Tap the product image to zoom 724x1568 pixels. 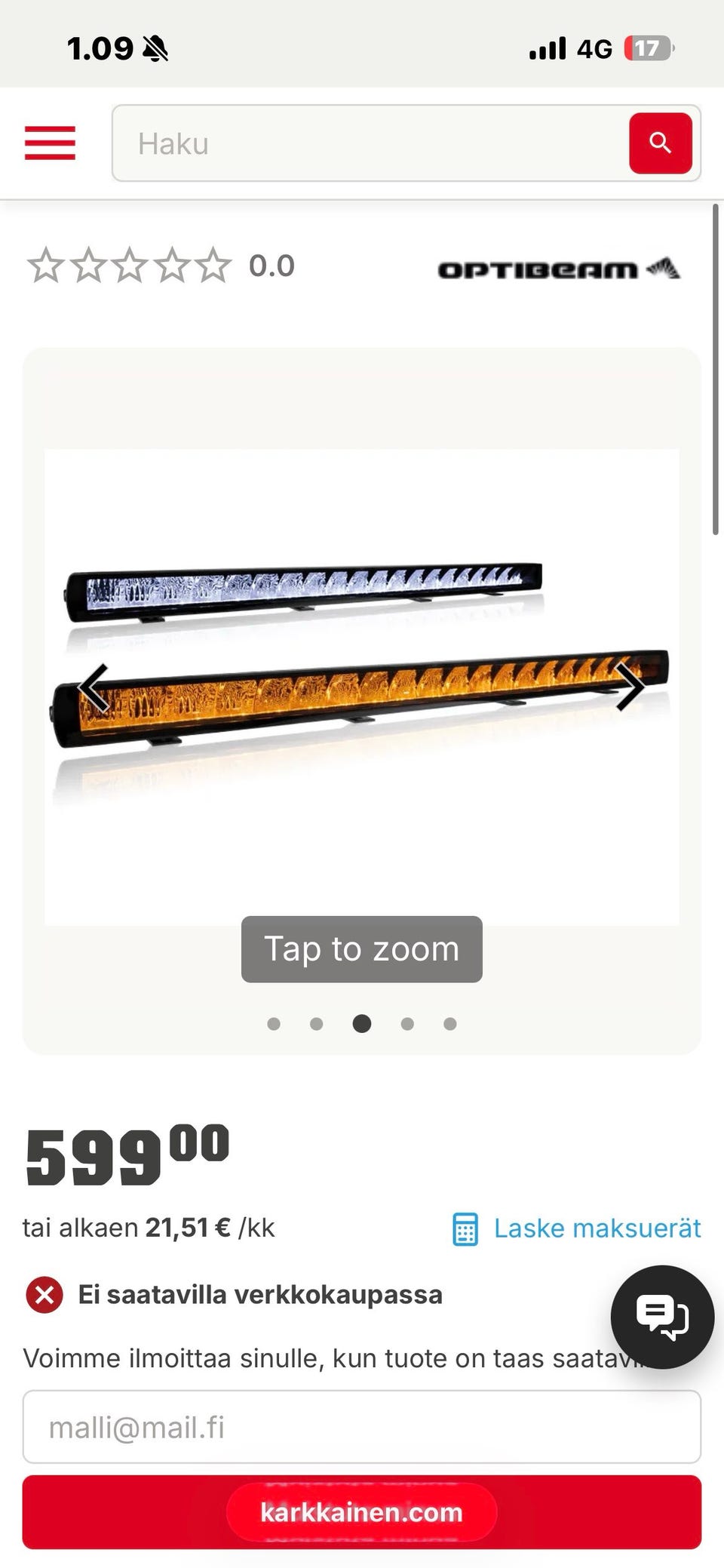[x=362, y=687]
